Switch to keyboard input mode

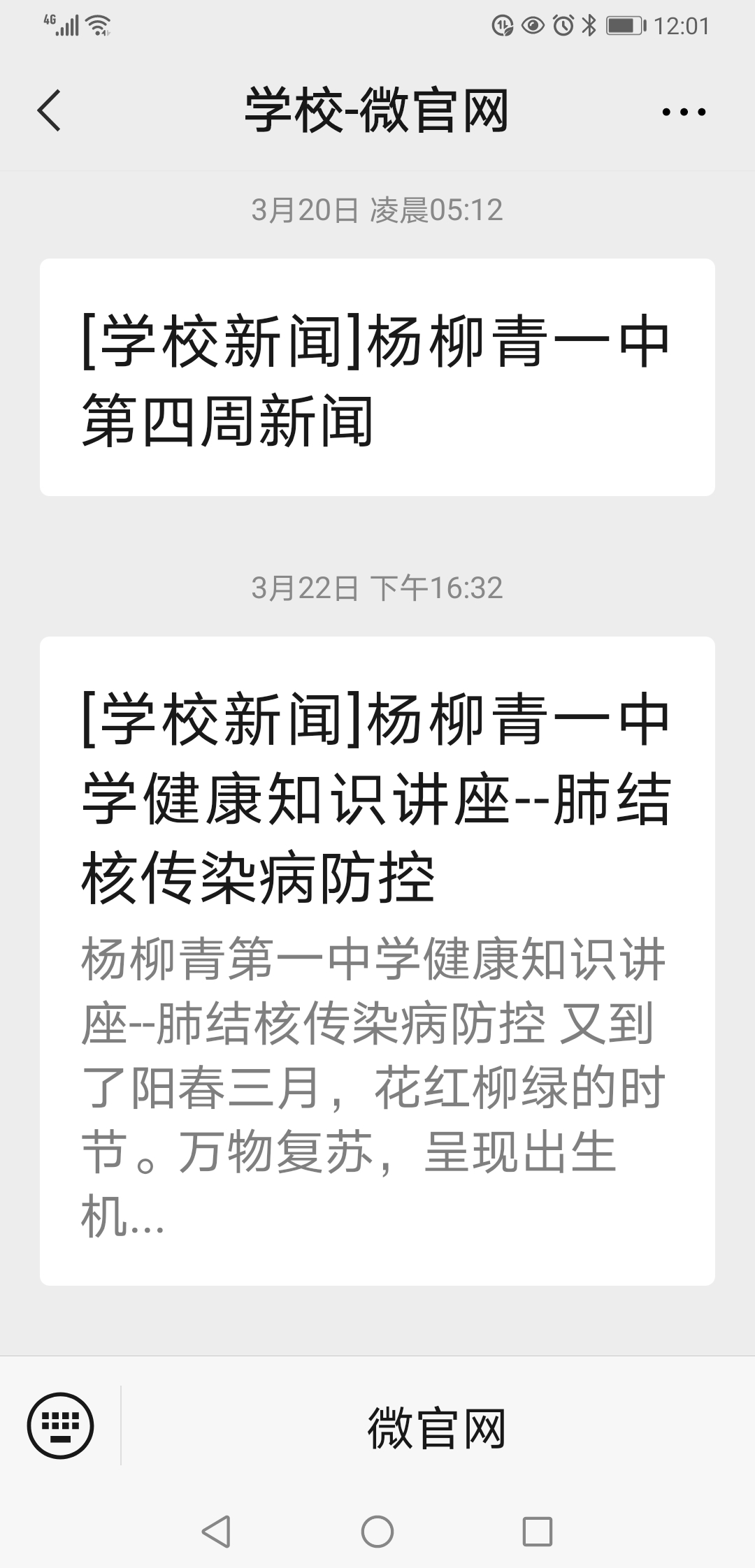point(60,1425)
